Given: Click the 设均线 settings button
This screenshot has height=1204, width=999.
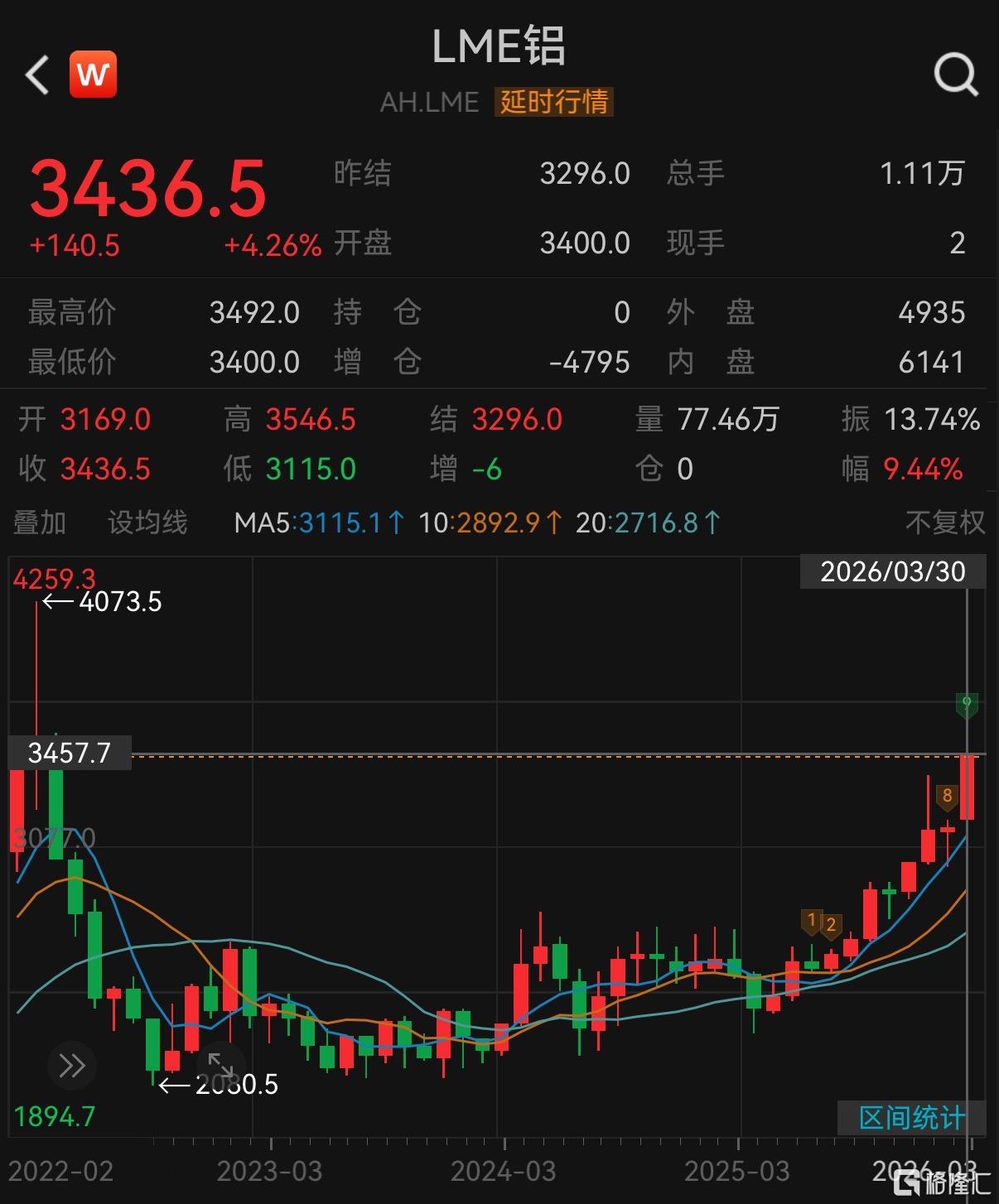Looking at the screenshot, I should (147, 523).
